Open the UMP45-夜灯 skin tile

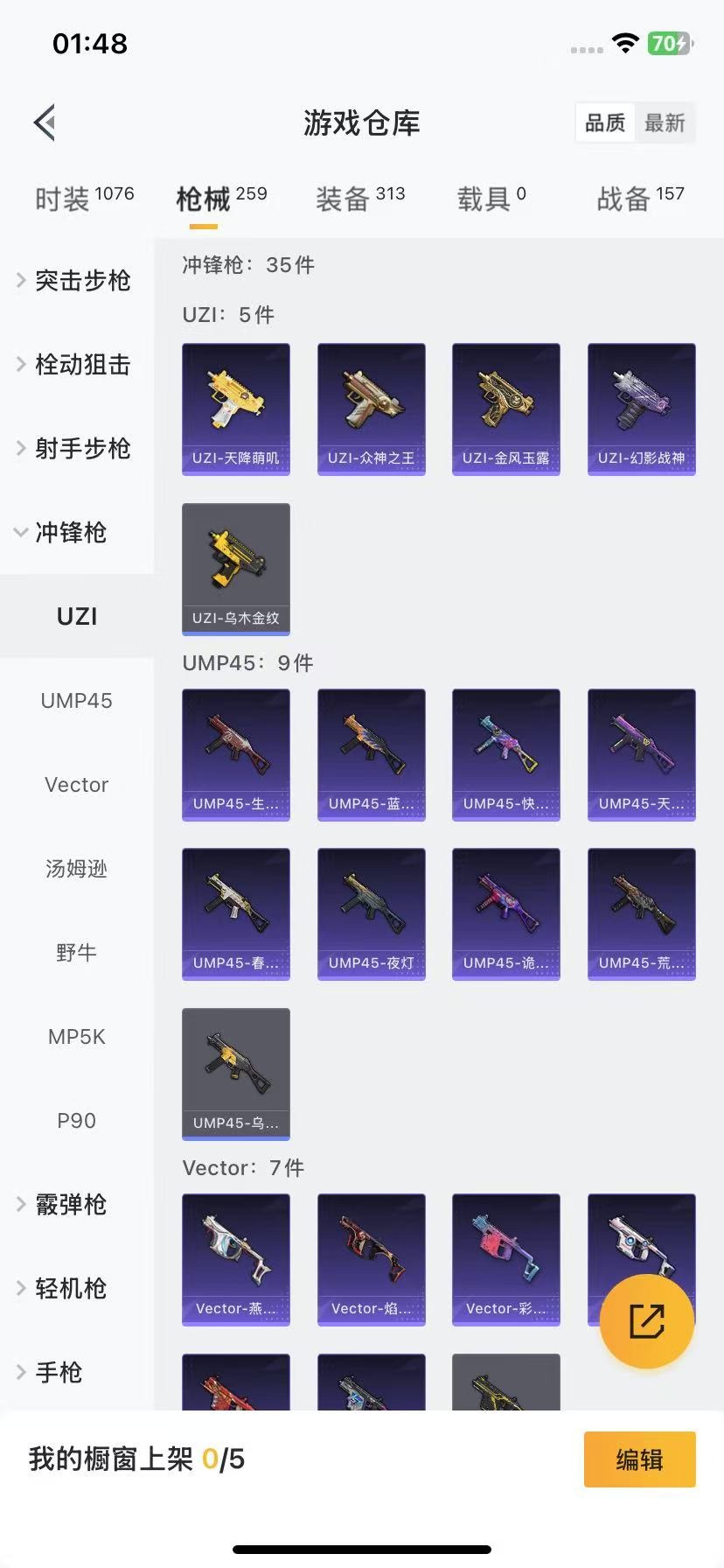(x=372, y=913)
